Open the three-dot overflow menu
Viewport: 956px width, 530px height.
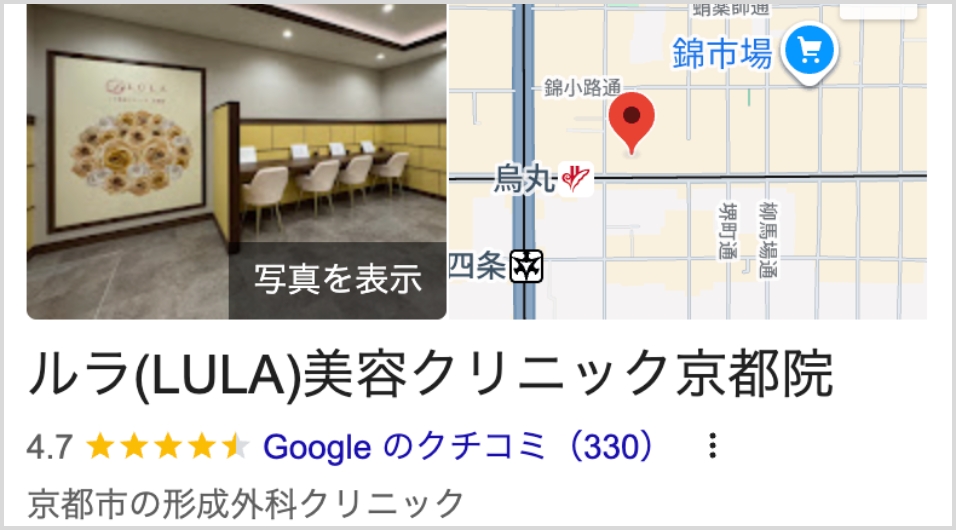(712, 446)
